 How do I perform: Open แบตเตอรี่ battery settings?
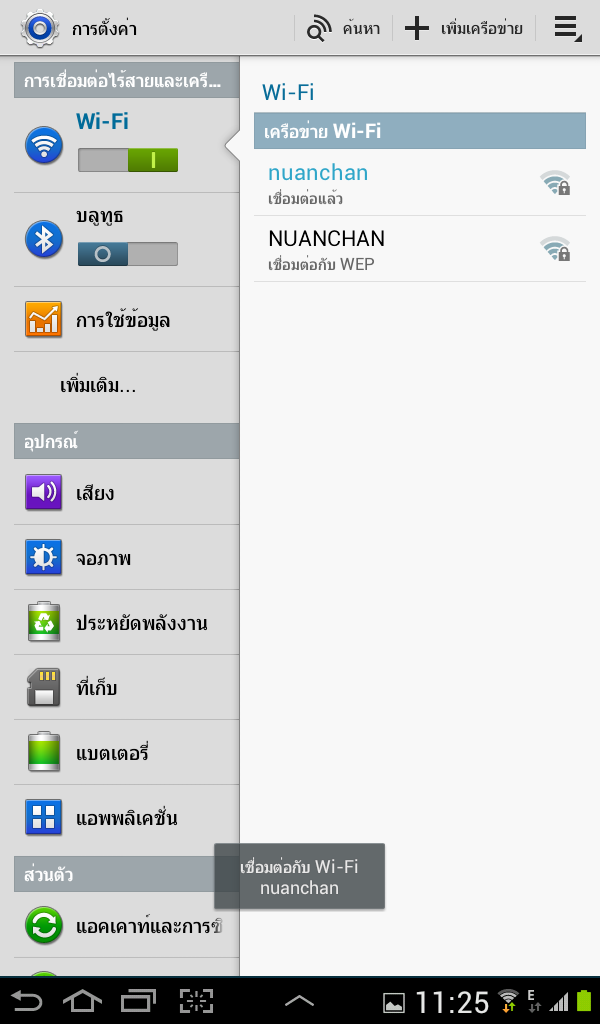click(x=122, y=753)
